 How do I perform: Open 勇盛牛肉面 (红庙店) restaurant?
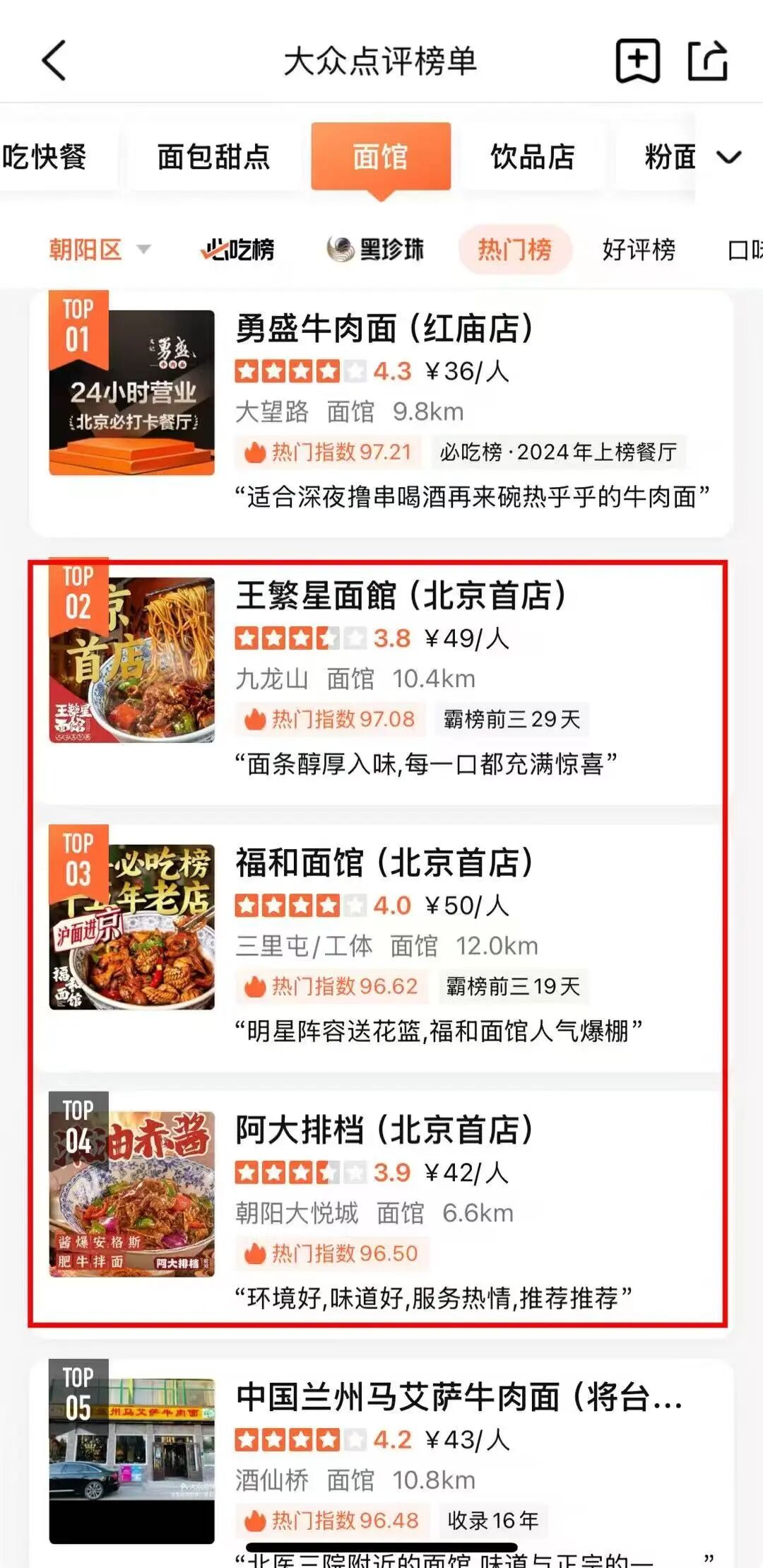tap(384, 329)
